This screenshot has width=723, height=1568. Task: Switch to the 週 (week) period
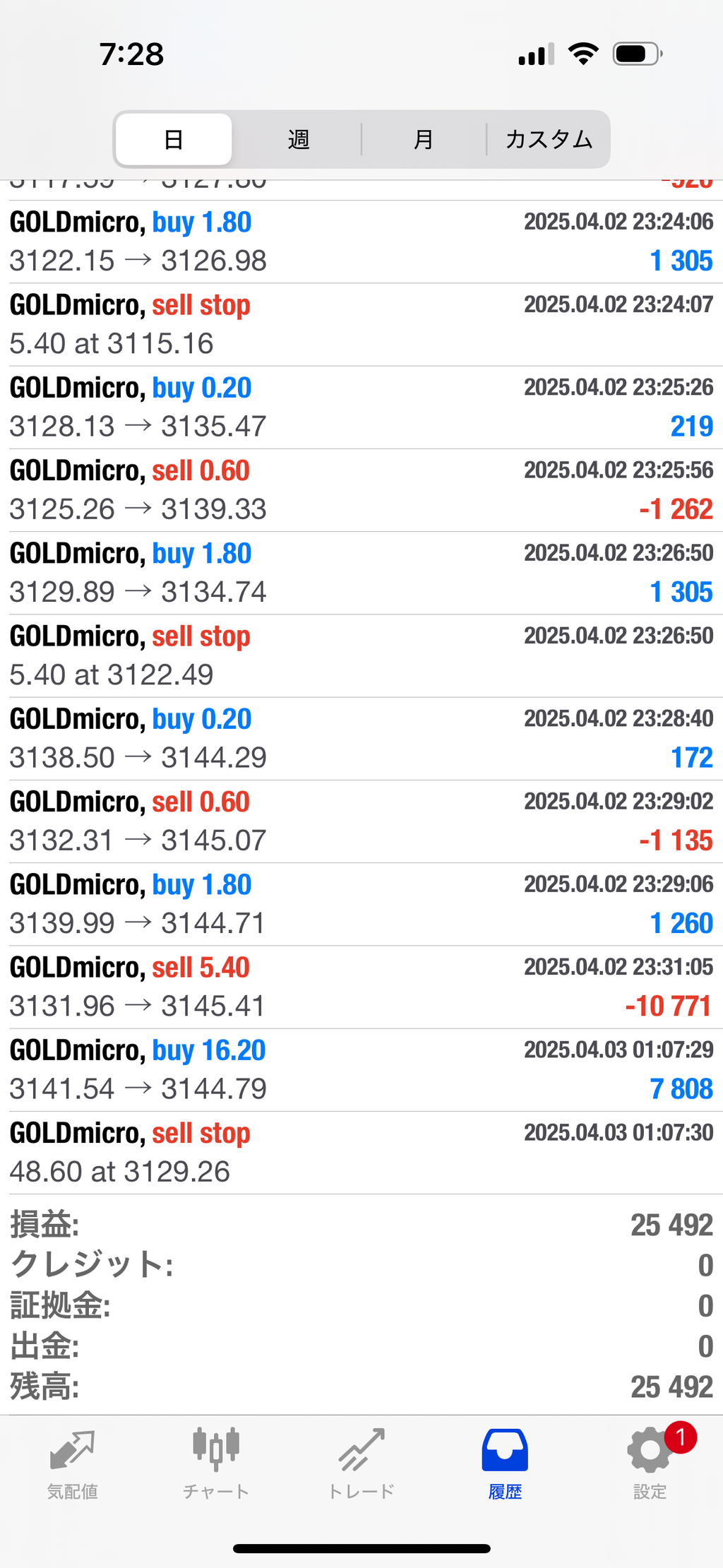pyautogui.click(x=298, y=139)
